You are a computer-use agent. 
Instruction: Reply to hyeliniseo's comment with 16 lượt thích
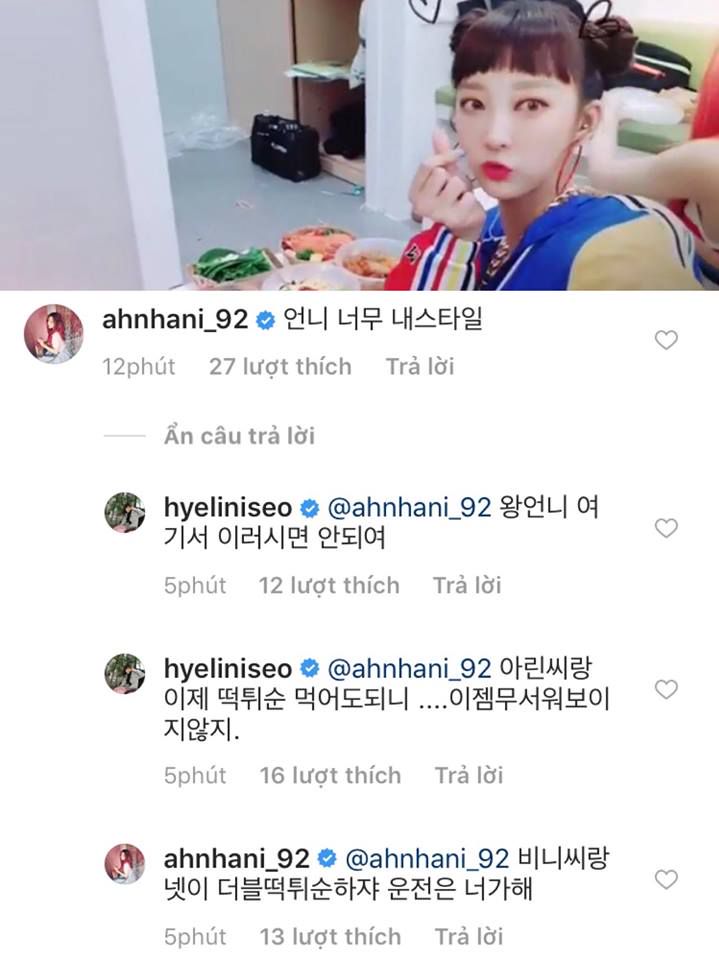pyautogui.click(x=467, y=775)
